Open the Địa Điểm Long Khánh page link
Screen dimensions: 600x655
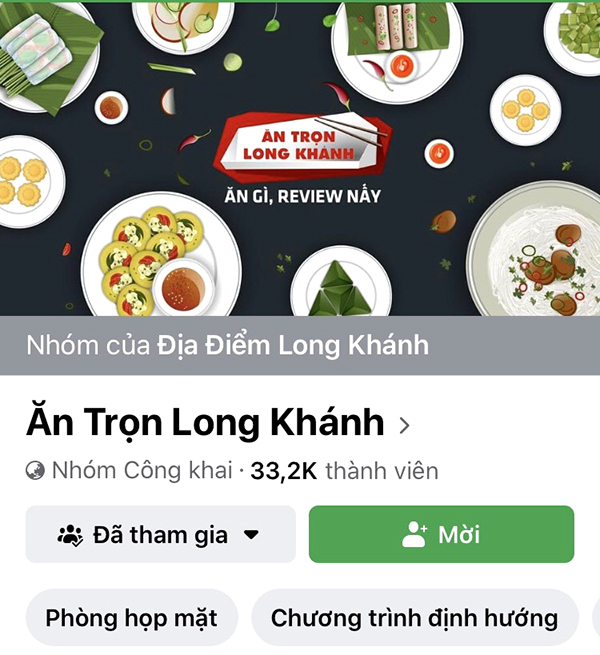click(293, 346)
